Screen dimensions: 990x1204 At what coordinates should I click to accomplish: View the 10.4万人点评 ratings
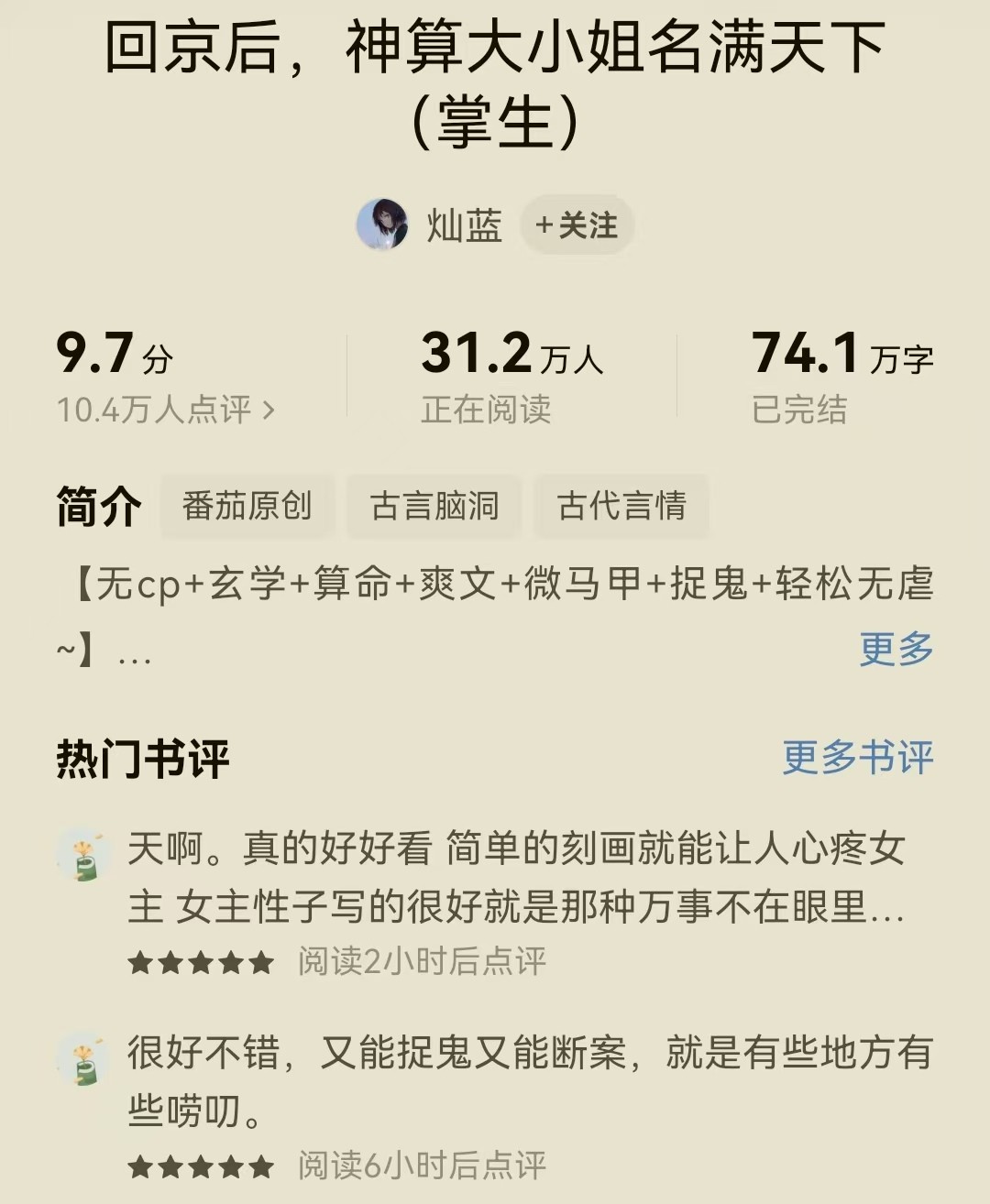tap(166, 410)
